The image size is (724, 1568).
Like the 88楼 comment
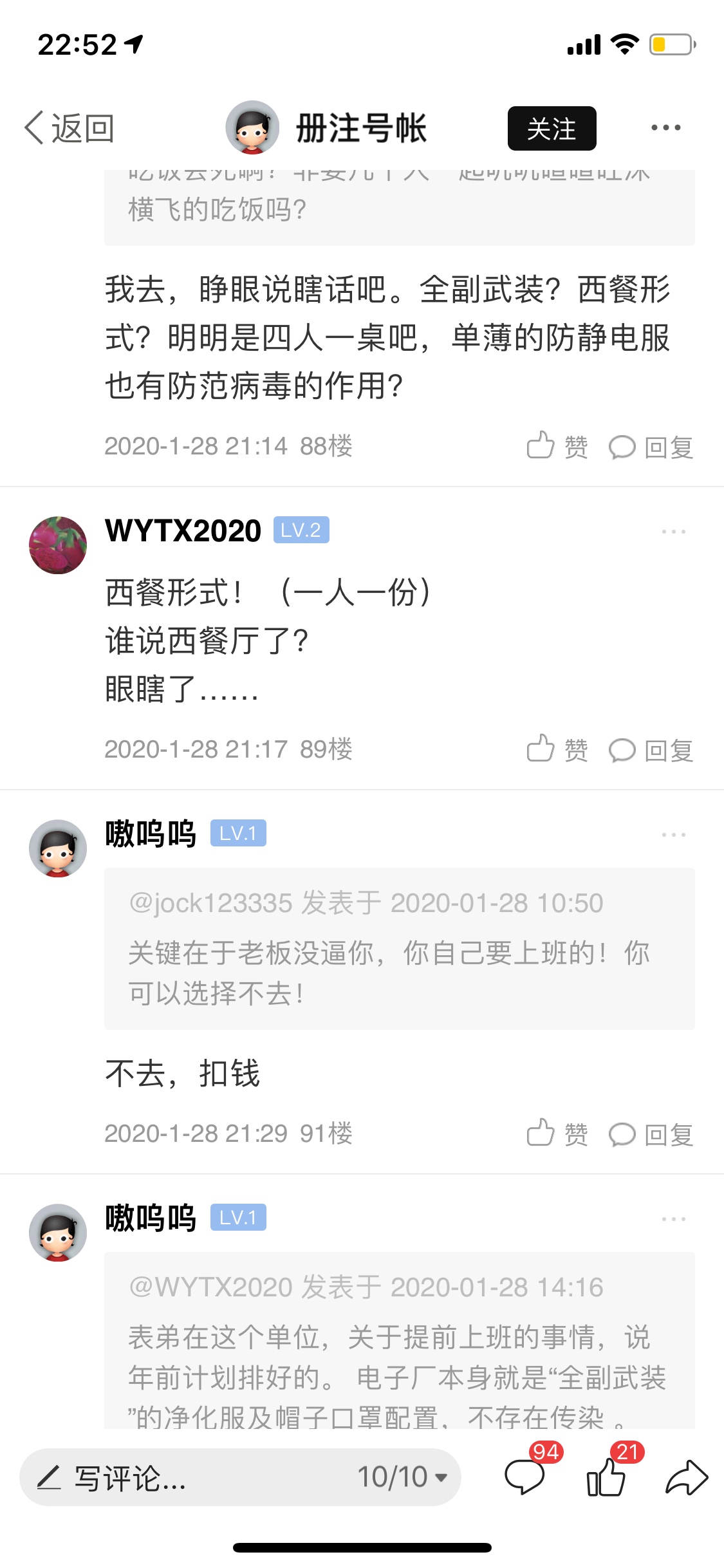tap(557, 446)
